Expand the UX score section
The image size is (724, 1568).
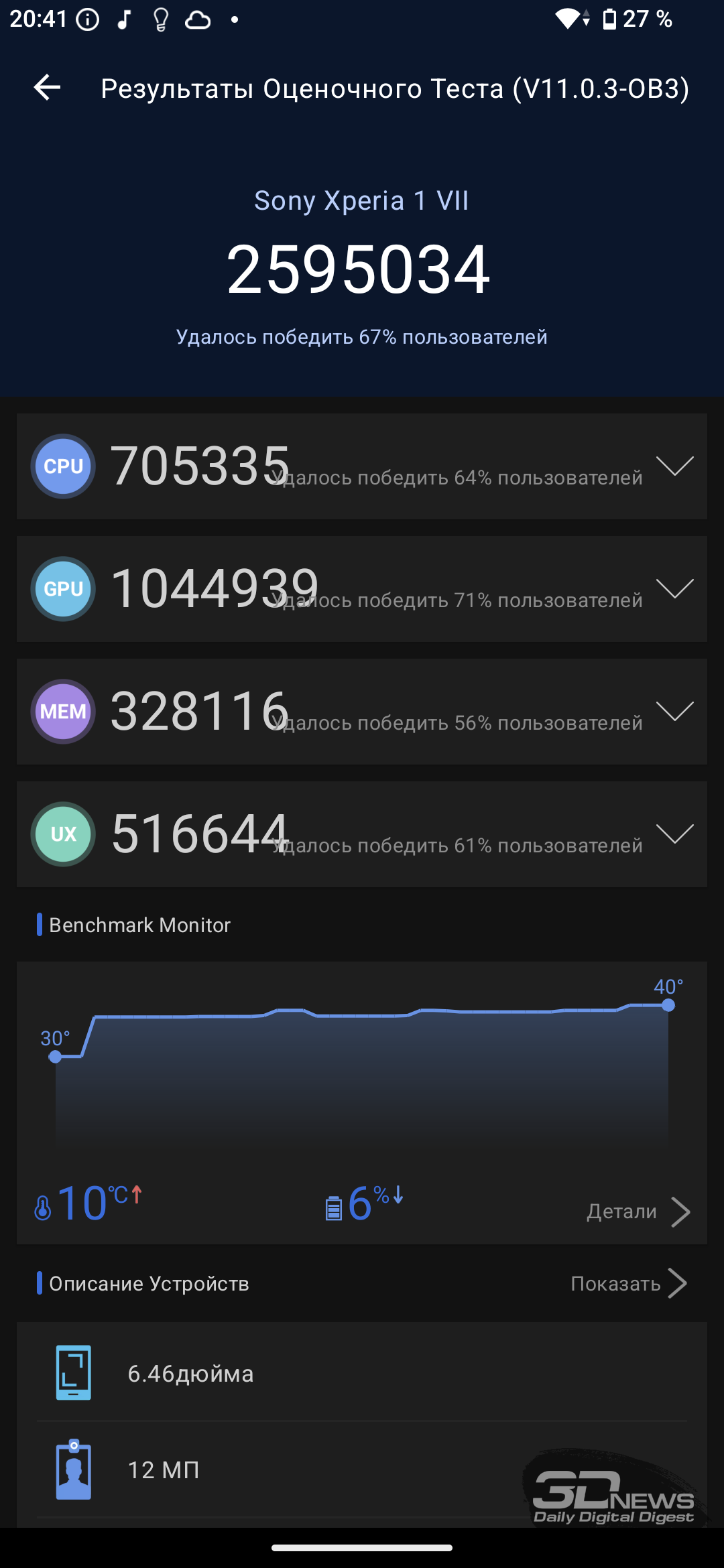pos(674,834)
